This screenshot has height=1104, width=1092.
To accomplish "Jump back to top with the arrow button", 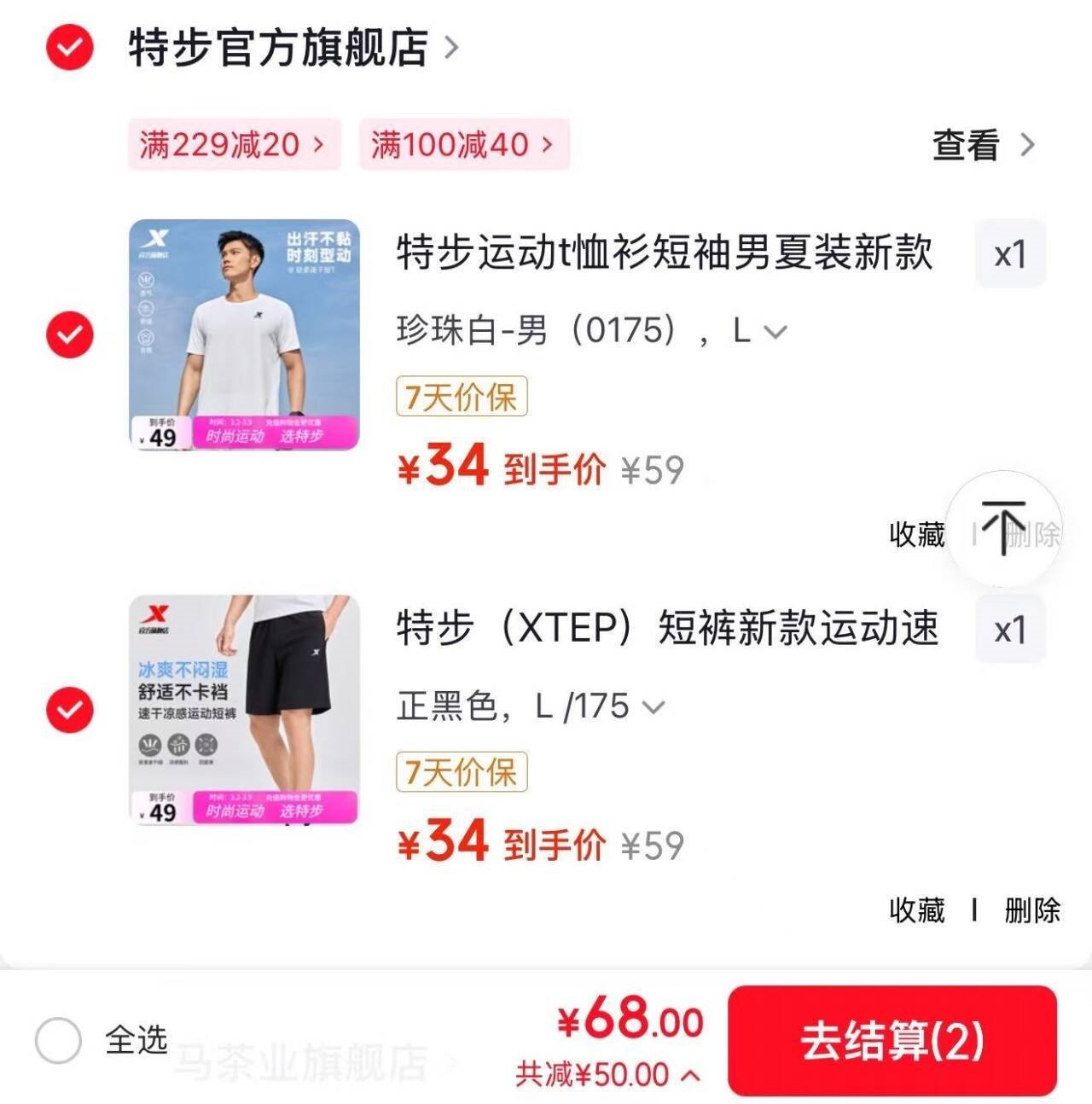I will 1003,528.
